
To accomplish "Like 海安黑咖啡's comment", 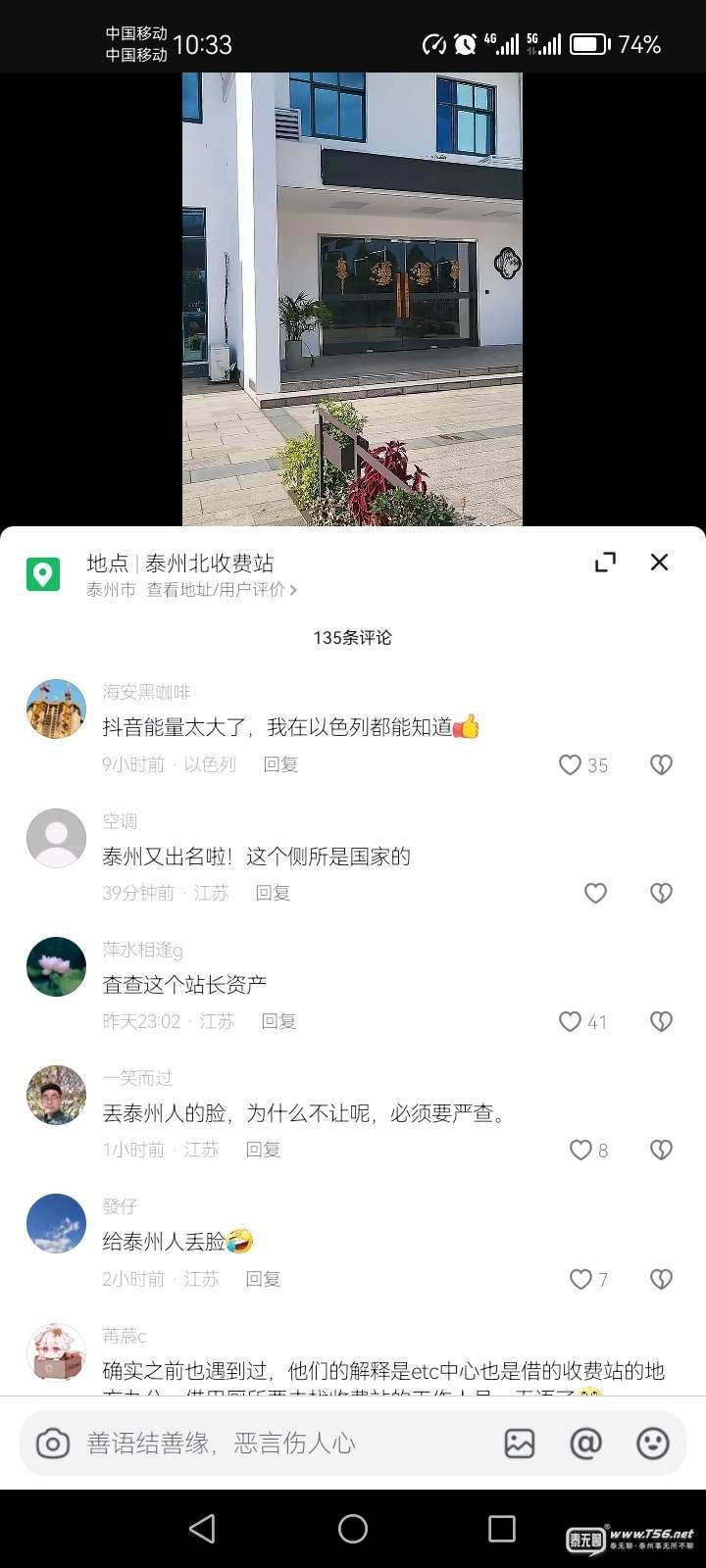I will [x=571, y=764].
